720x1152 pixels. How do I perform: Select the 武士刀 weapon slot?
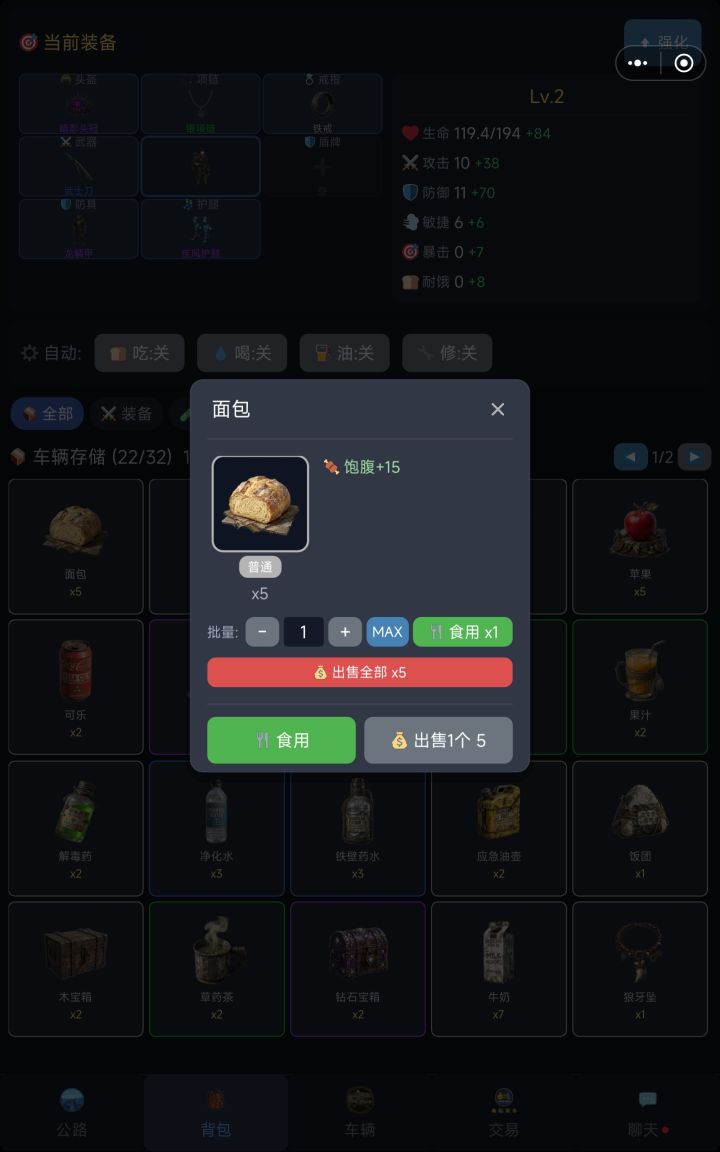78,166
